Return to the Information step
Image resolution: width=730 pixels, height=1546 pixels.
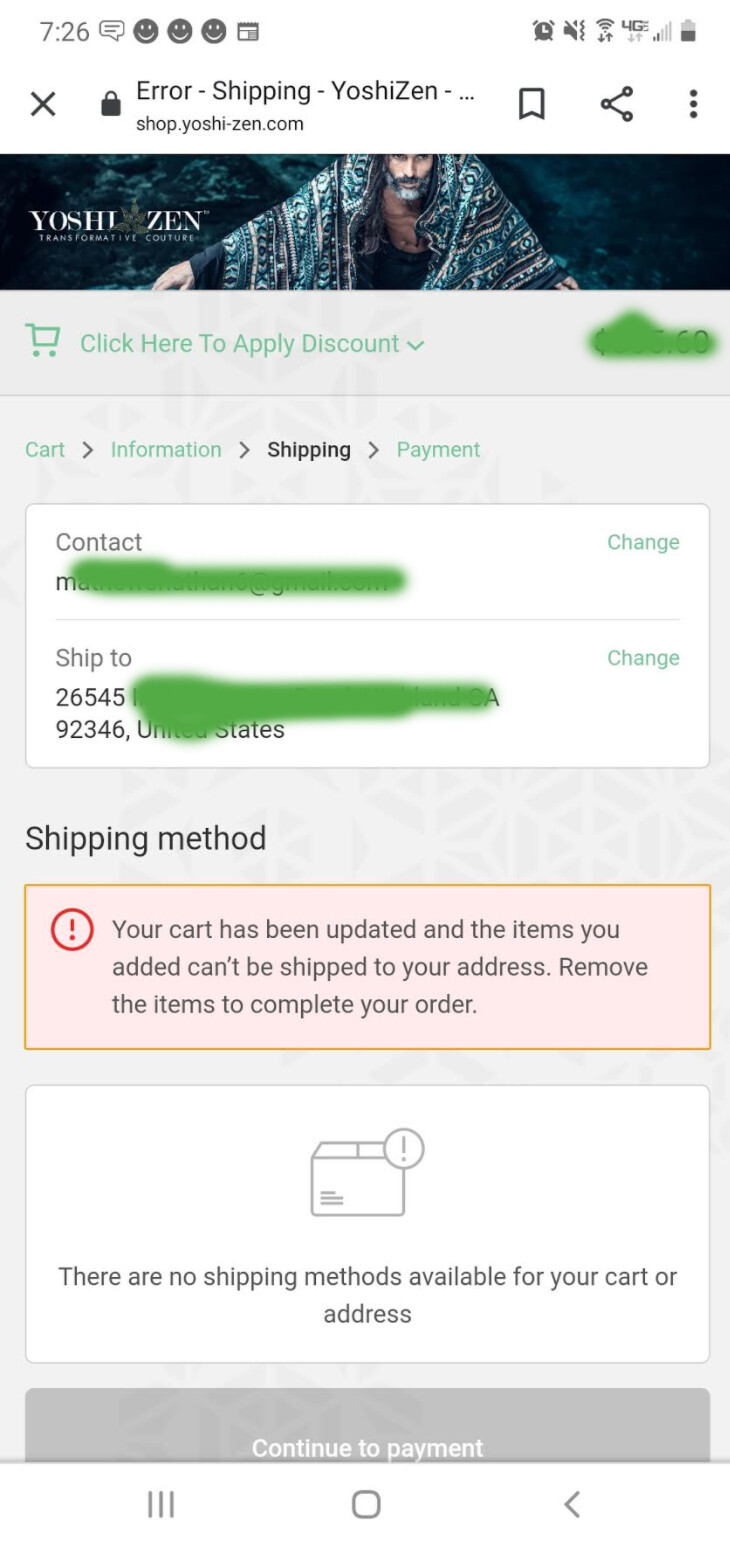[166, 450]
